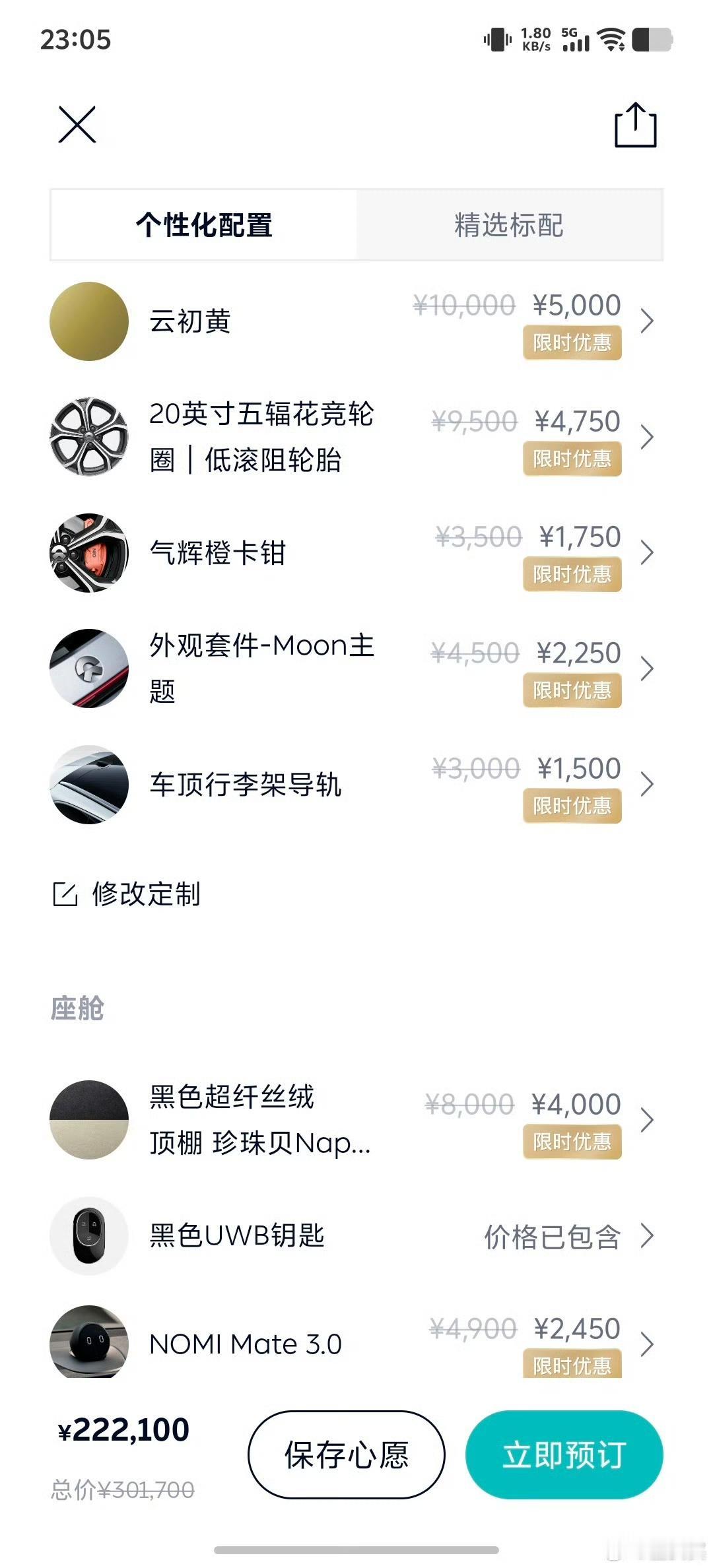Viewport: 713px width, 1568px height.
Task: Switch to the 精选标配 tab
Action: tap(509, 225)
